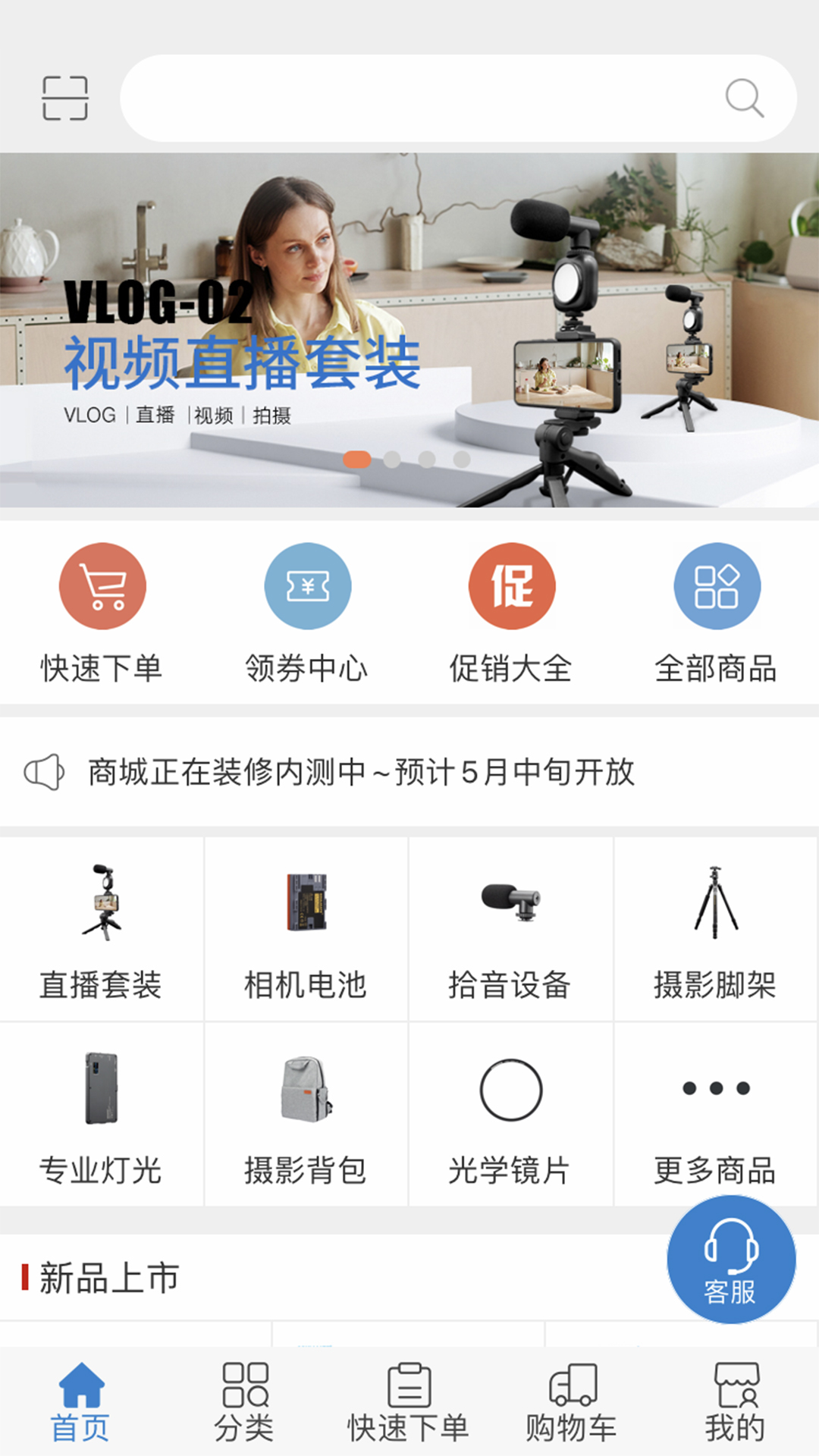Screen dimensions: 819x1456
Task: Read the store announcement notice
Action: click(x=361, y=772)
